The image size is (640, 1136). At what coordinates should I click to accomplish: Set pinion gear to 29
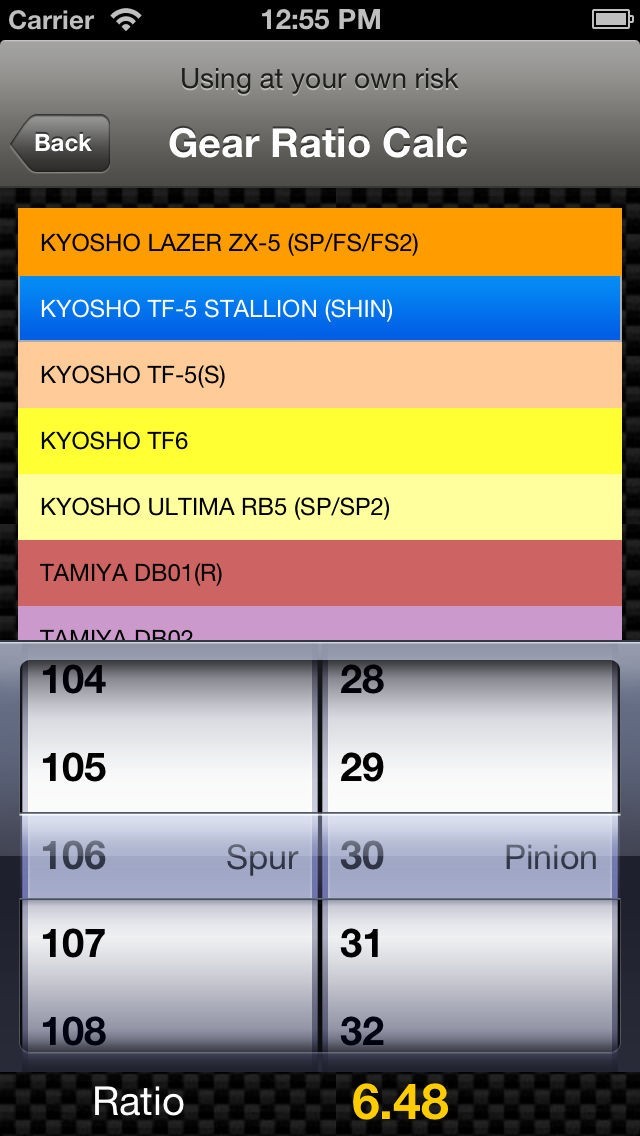point(466,768)
